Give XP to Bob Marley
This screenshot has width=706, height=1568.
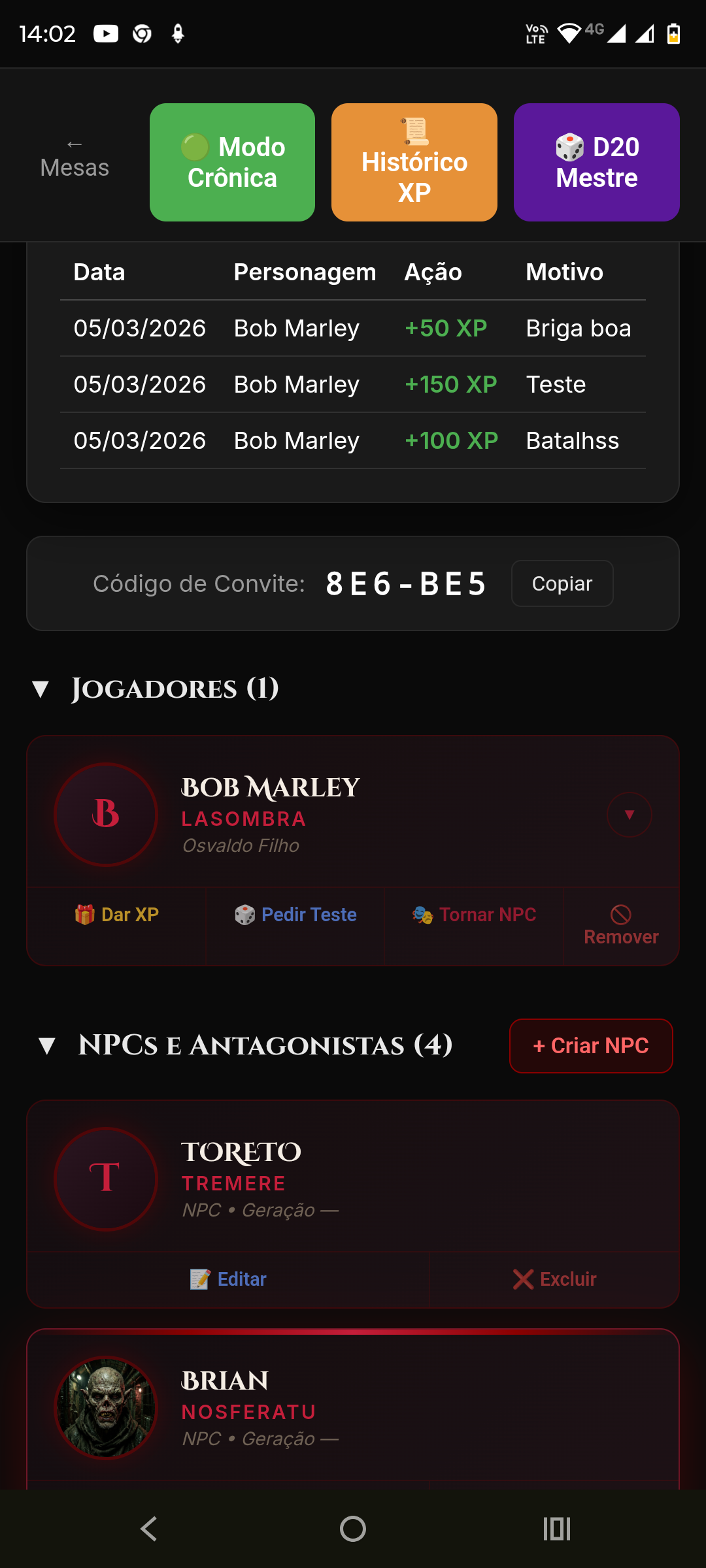pos(116,915)
